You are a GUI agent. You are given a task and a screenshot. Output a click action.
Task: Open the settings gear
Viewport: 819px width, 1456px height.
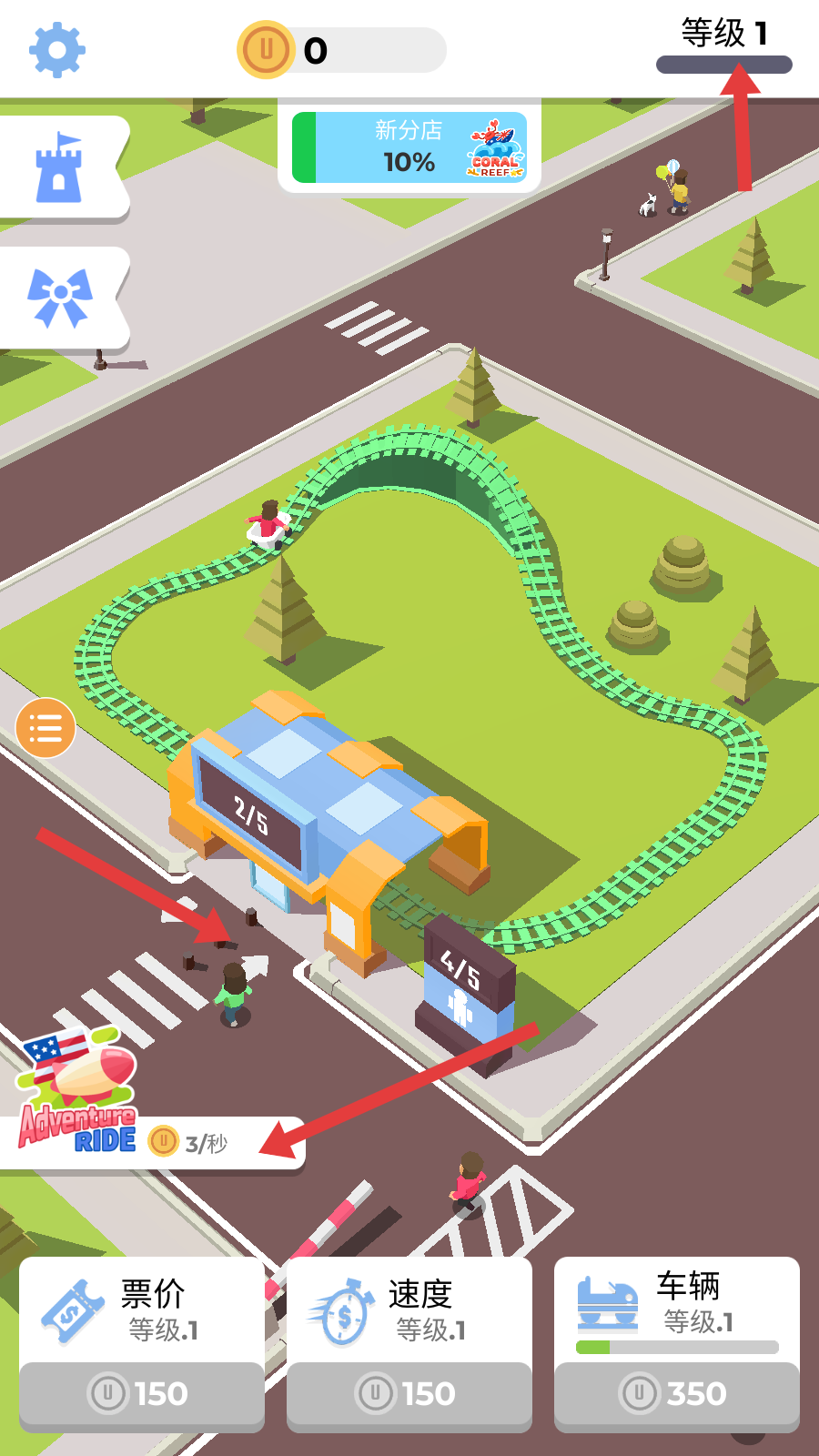pos(57,50)
